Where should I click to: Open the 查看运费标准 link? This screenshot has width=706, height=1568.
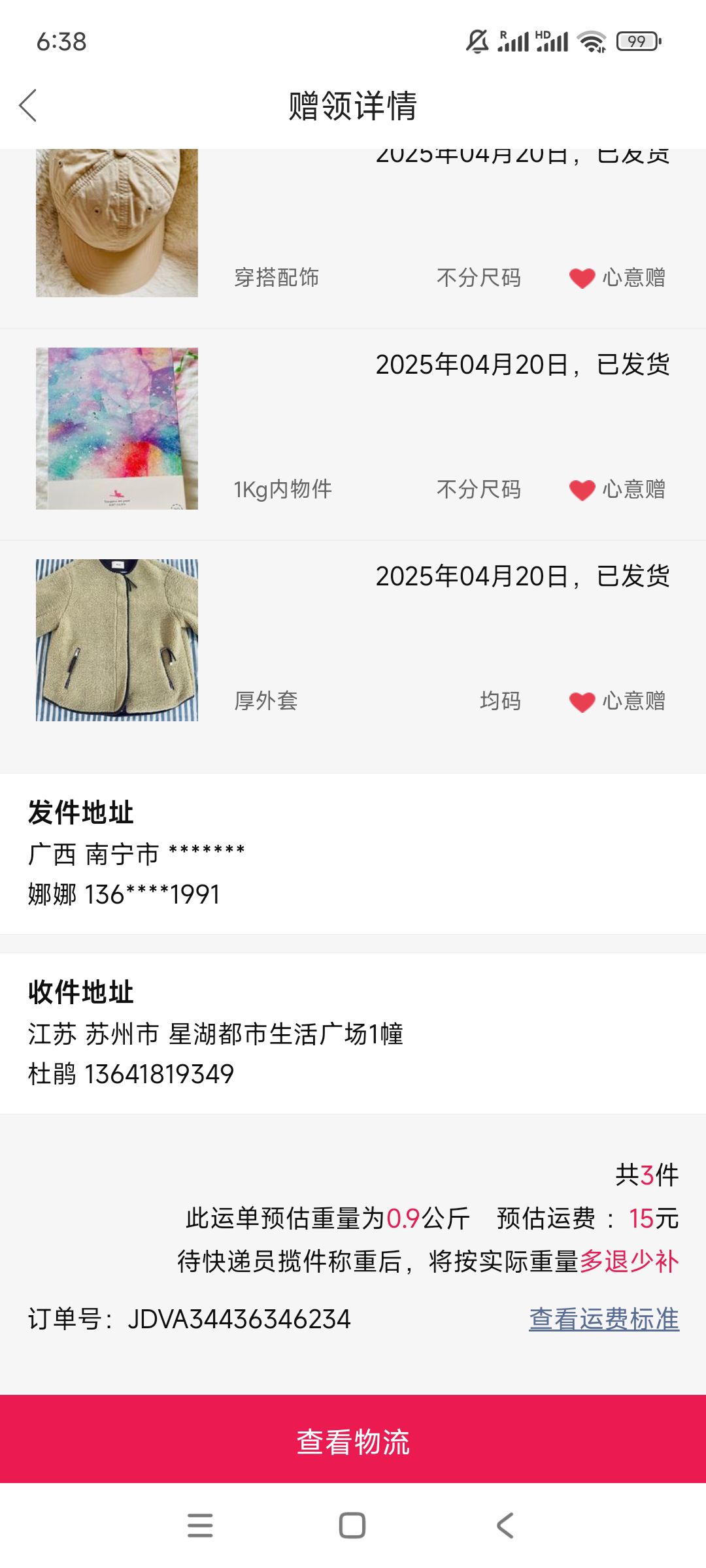[x=604, y=1319]
